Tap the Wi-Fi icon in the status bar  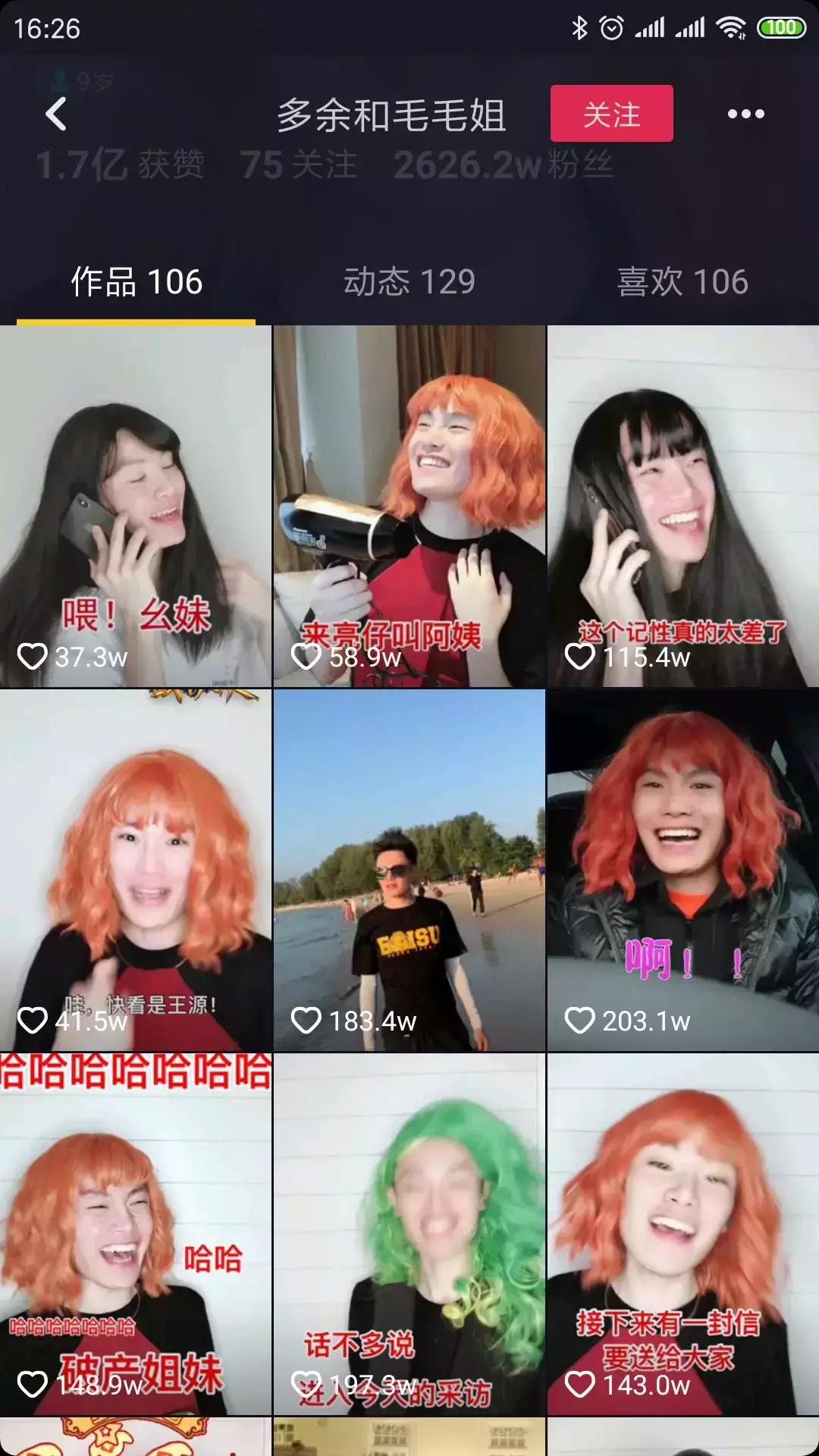(733, 27)
